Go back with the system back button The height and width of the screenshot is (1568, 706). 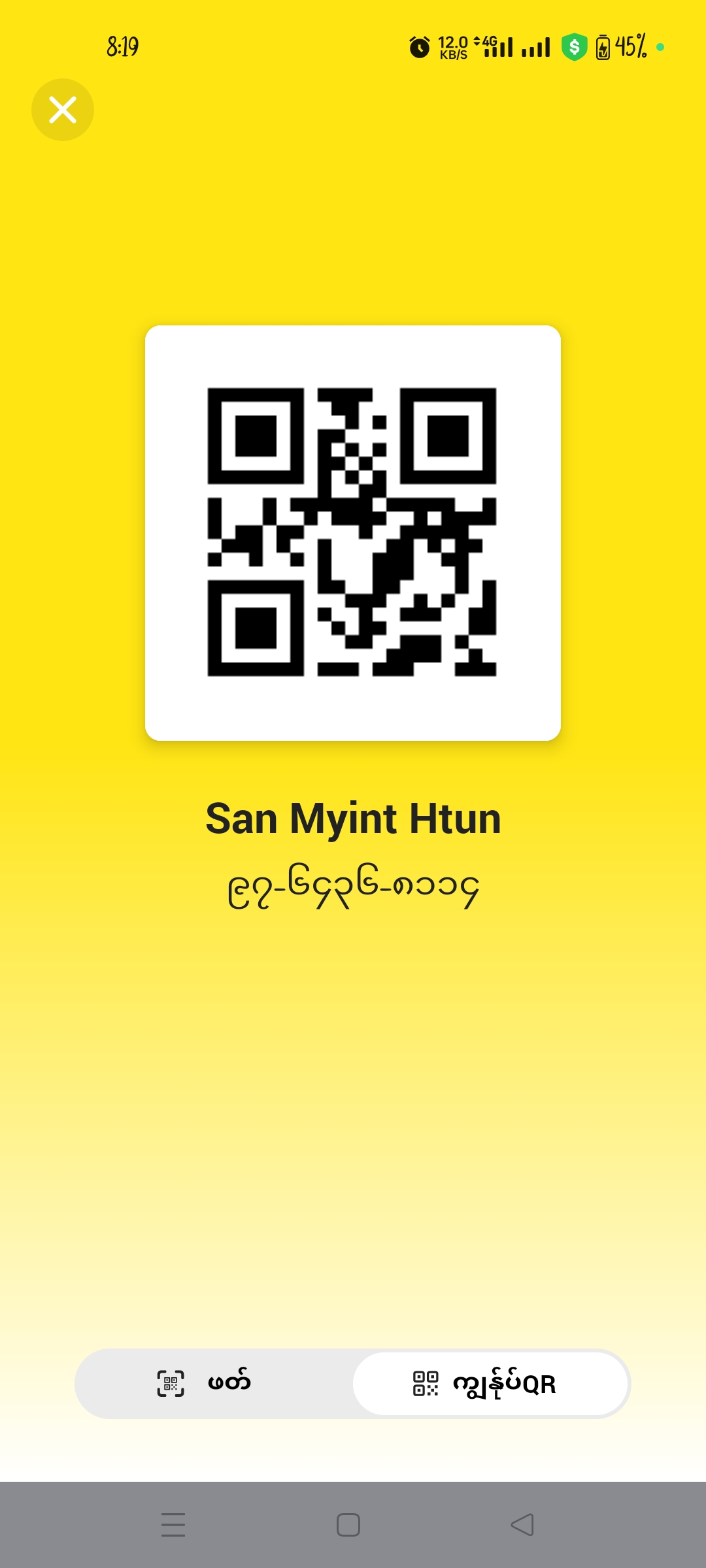point(522,1525)
